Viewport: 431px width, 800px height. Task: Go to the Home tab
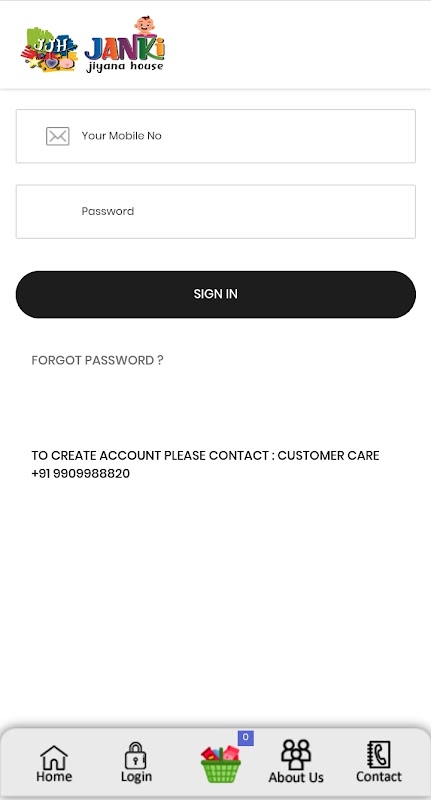pos(54,763)
